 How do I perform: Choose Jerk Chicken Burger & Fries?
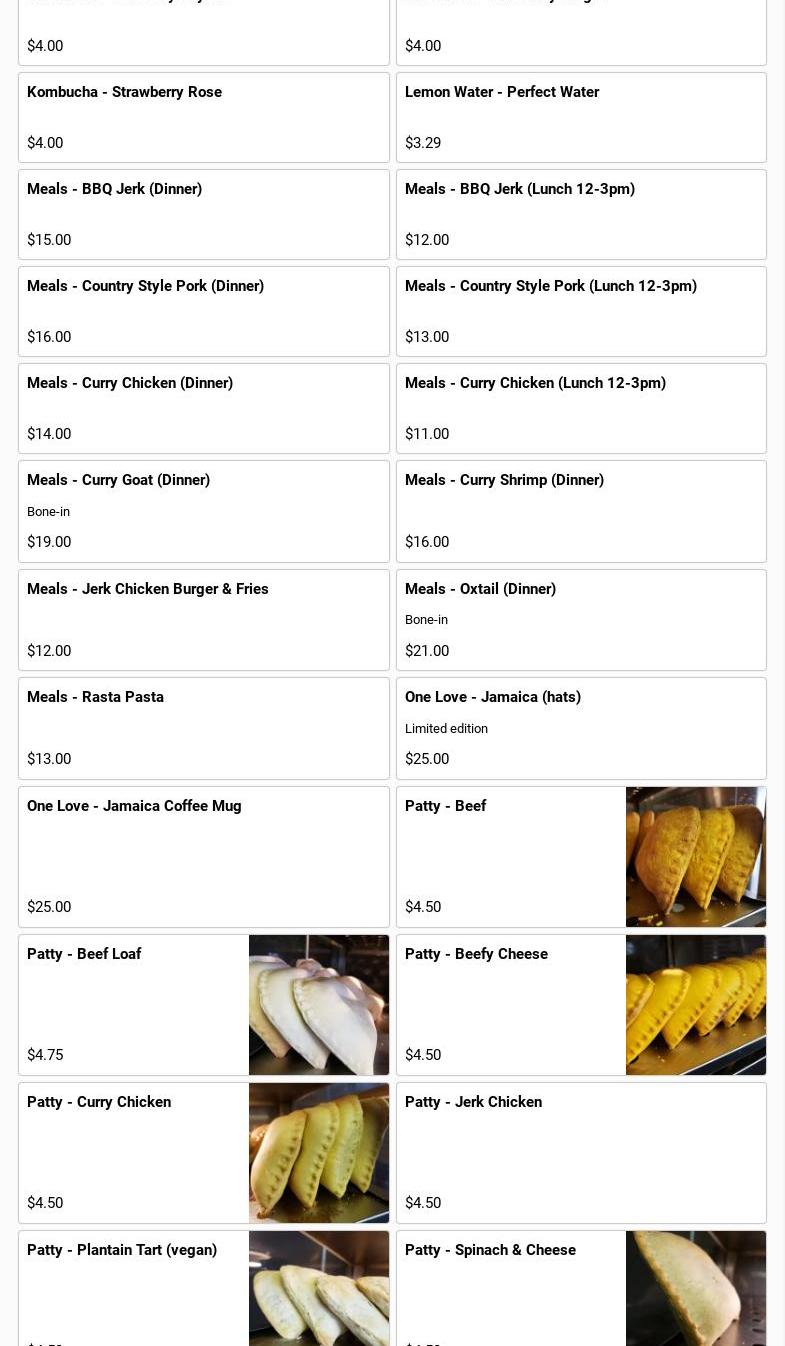[x=203, y=620]
